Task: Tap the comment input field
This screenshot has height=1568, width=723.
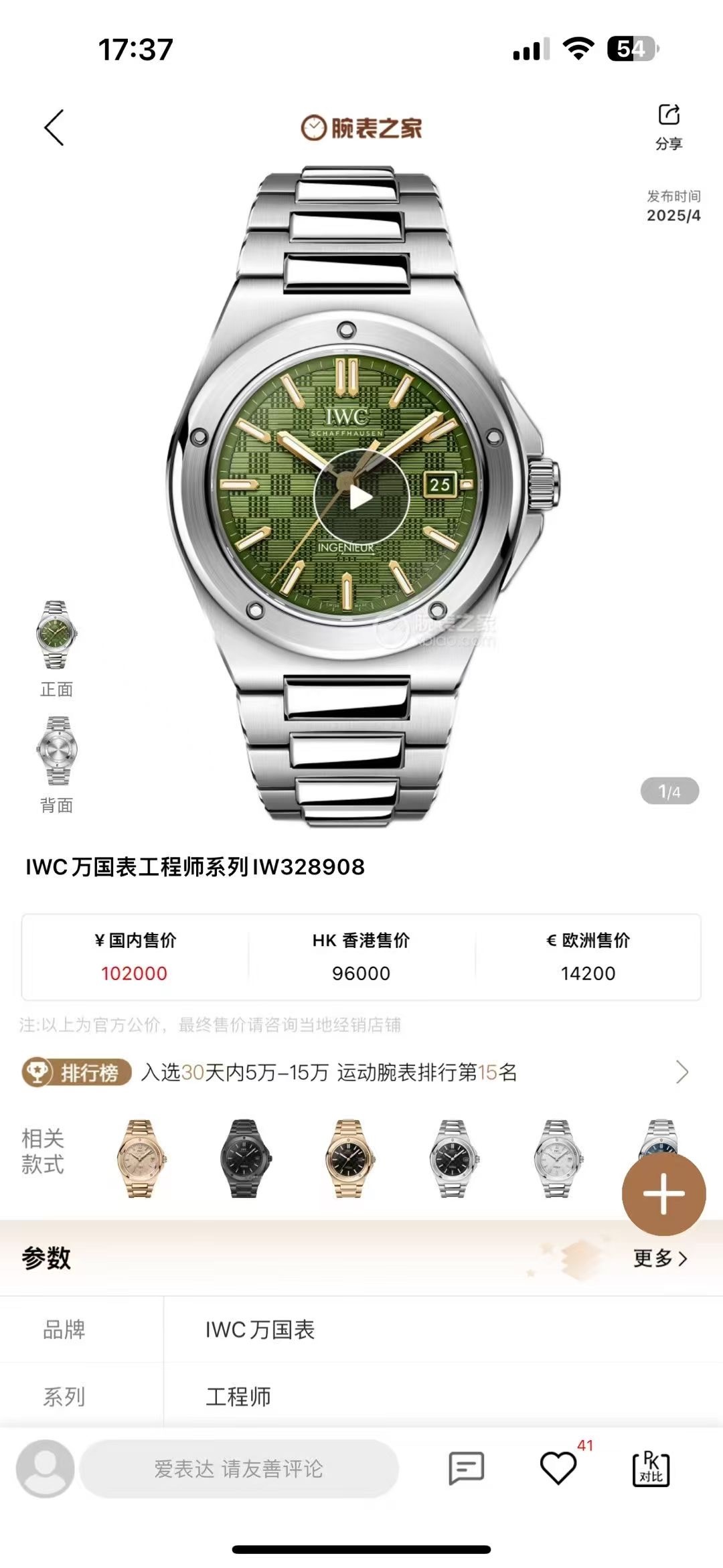Action: (239, 1469)
